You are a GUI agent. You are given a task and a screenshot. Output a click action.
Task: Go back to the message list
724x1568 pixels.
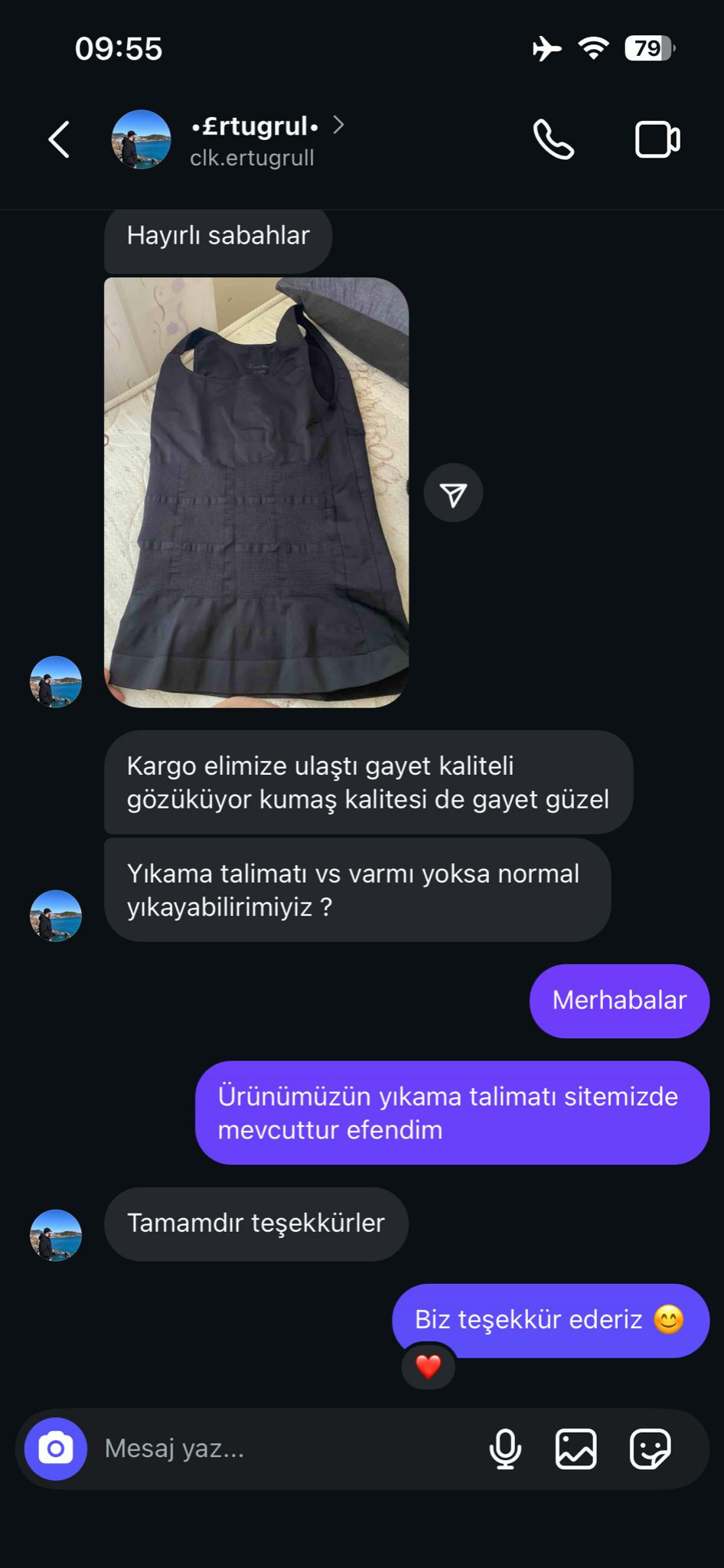(59, 139)
